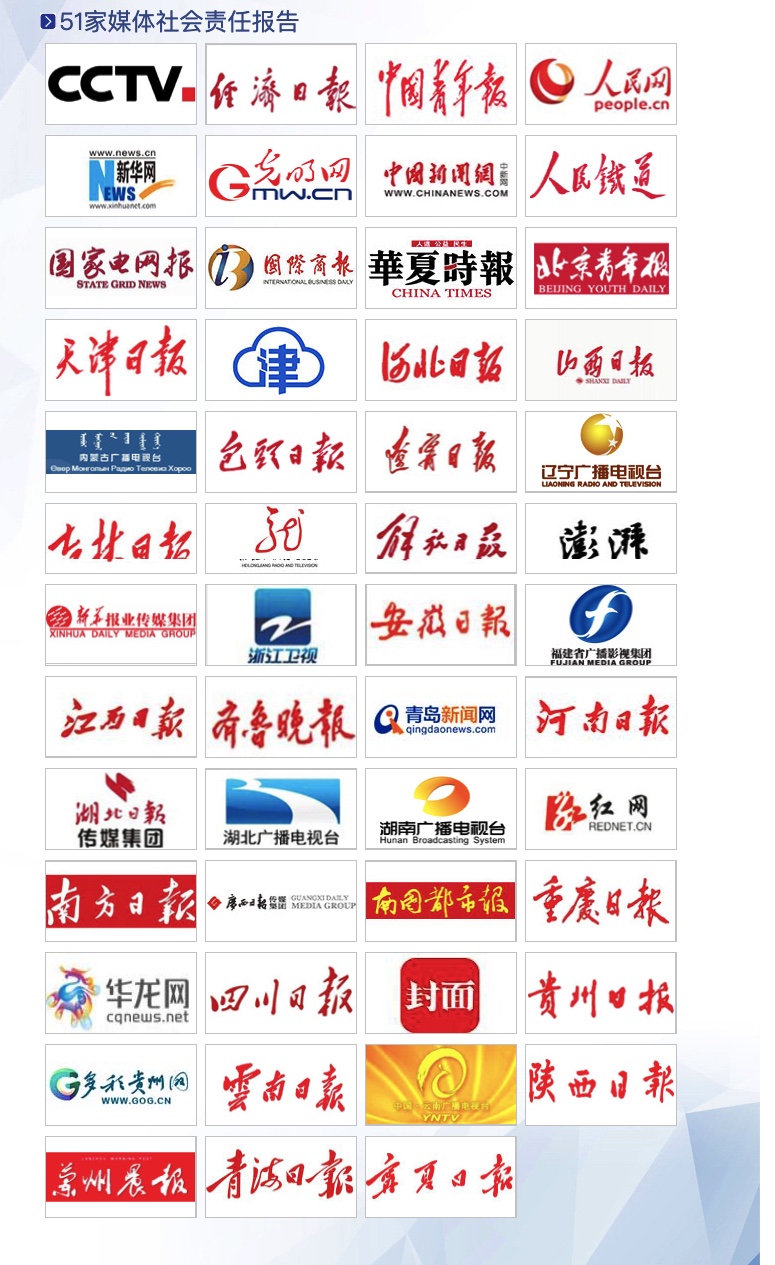Viewport: 775px width, 1265px height.
Task: Open the 新华网 News tile
Action: tap(121, 176)
